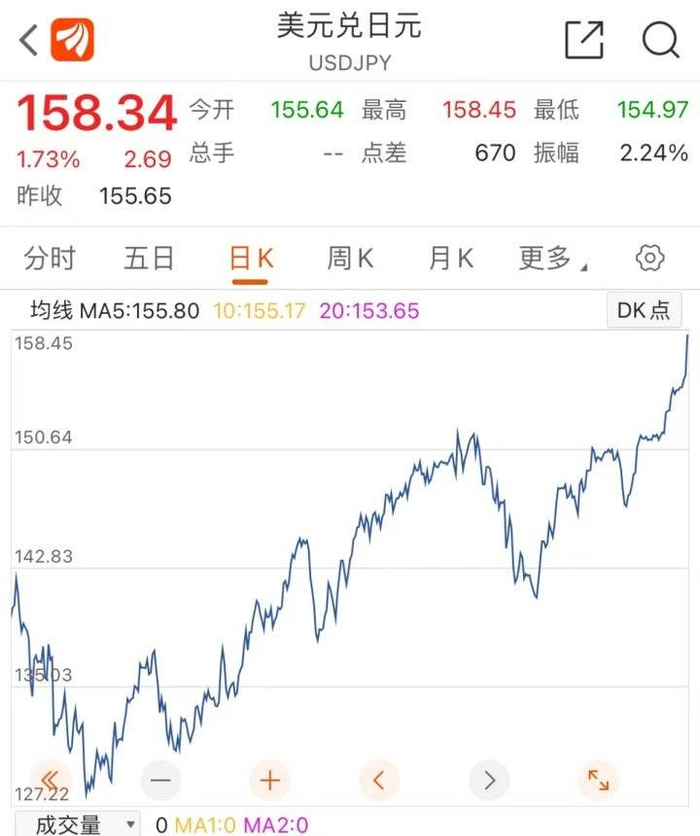Jump chart to earliest data with double arrow

(x=50, y=780)
